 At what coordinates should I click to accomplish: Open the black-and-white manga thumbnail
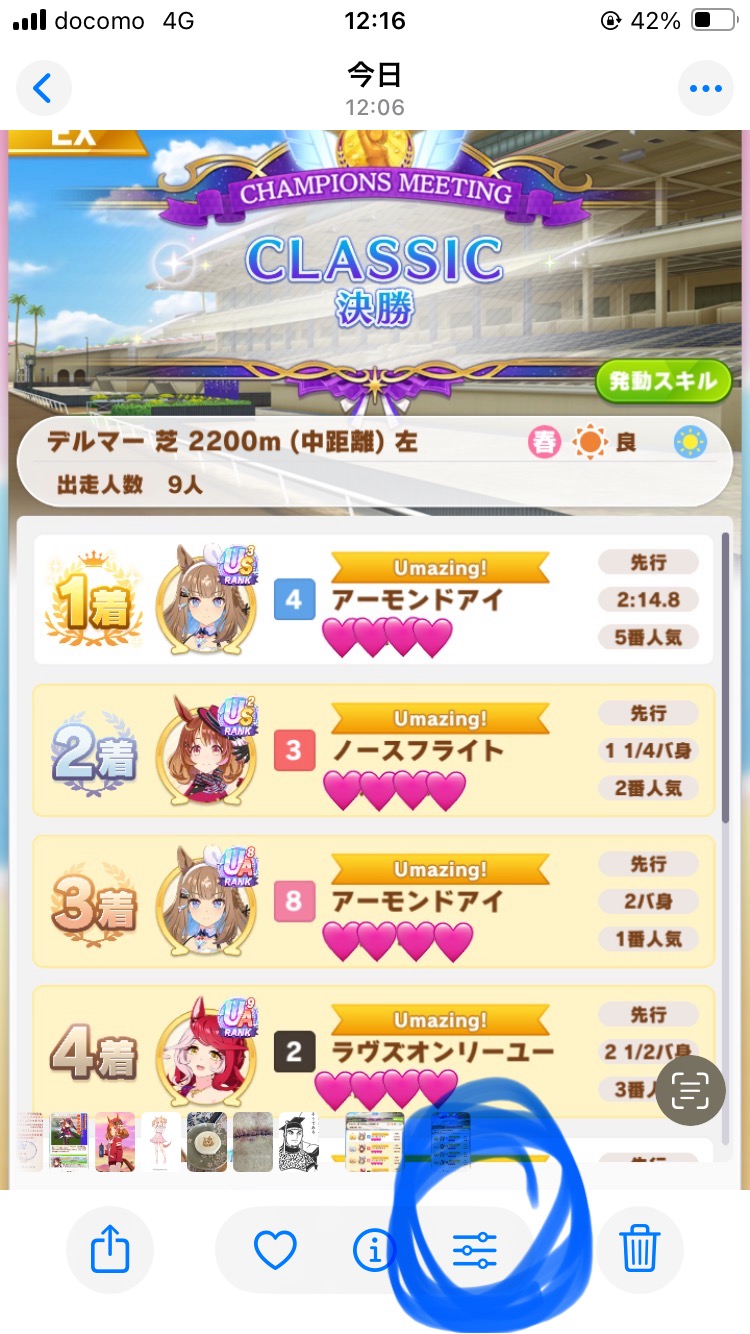(x=297, y=1141)
